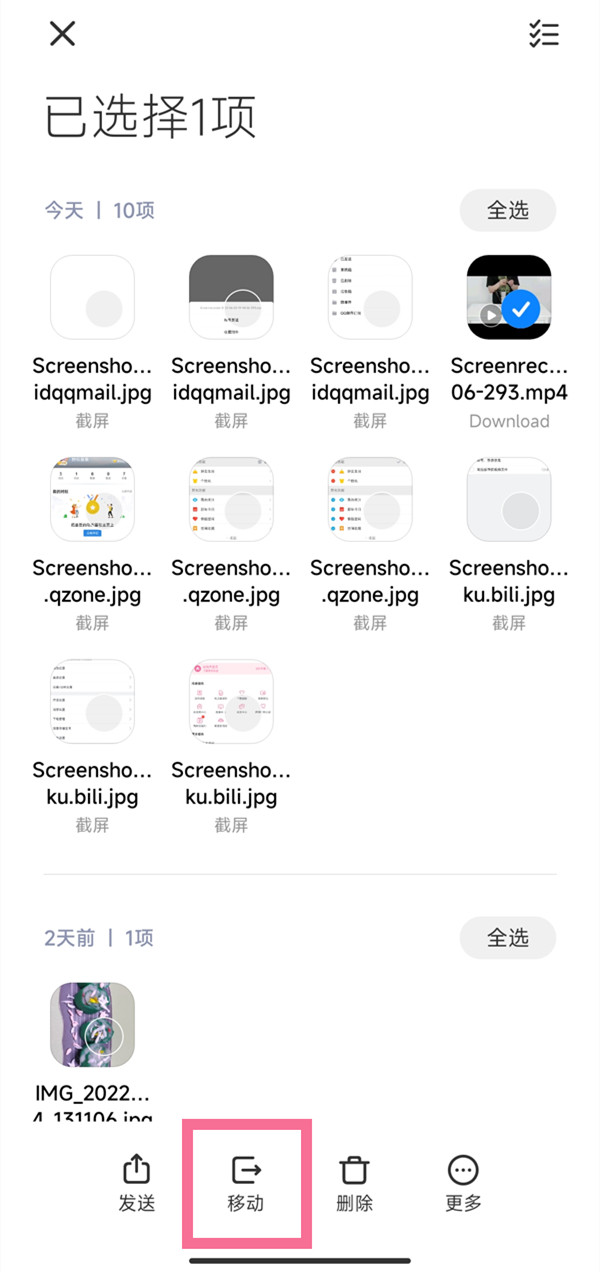Delete the selected file using 删除

(355, 1183)
